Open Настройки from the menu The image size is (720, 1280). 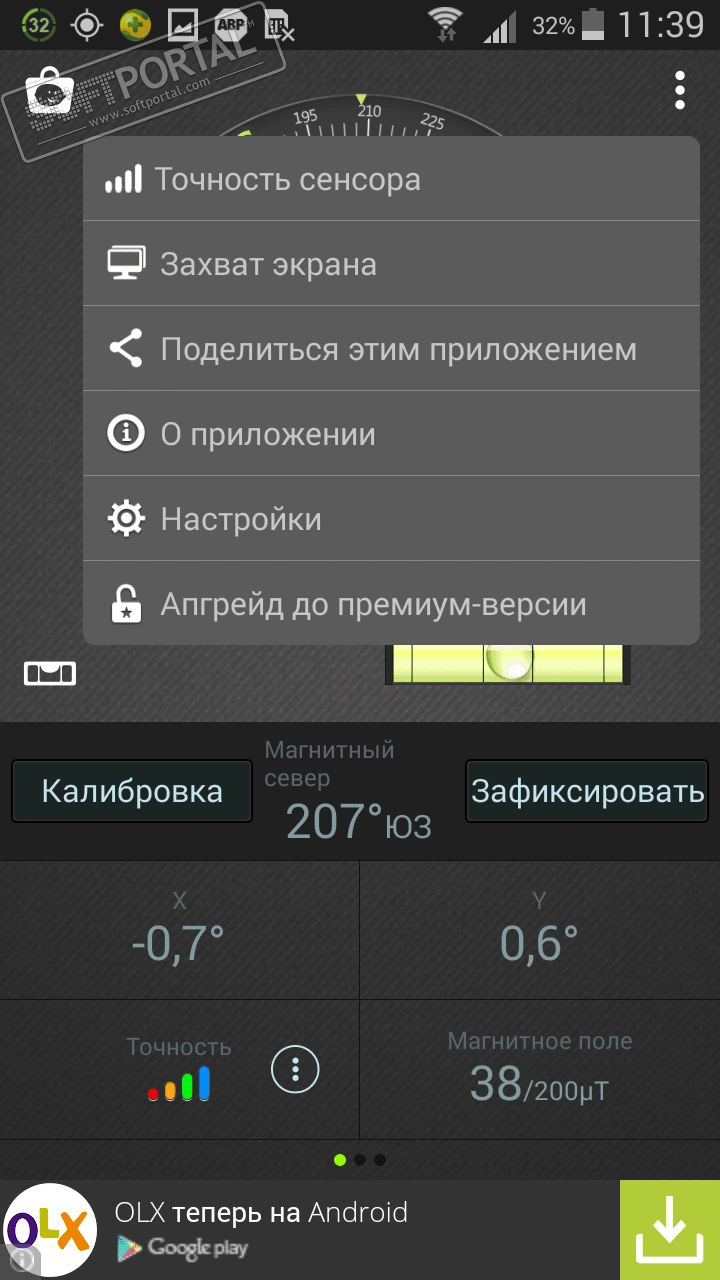point(390,520)
